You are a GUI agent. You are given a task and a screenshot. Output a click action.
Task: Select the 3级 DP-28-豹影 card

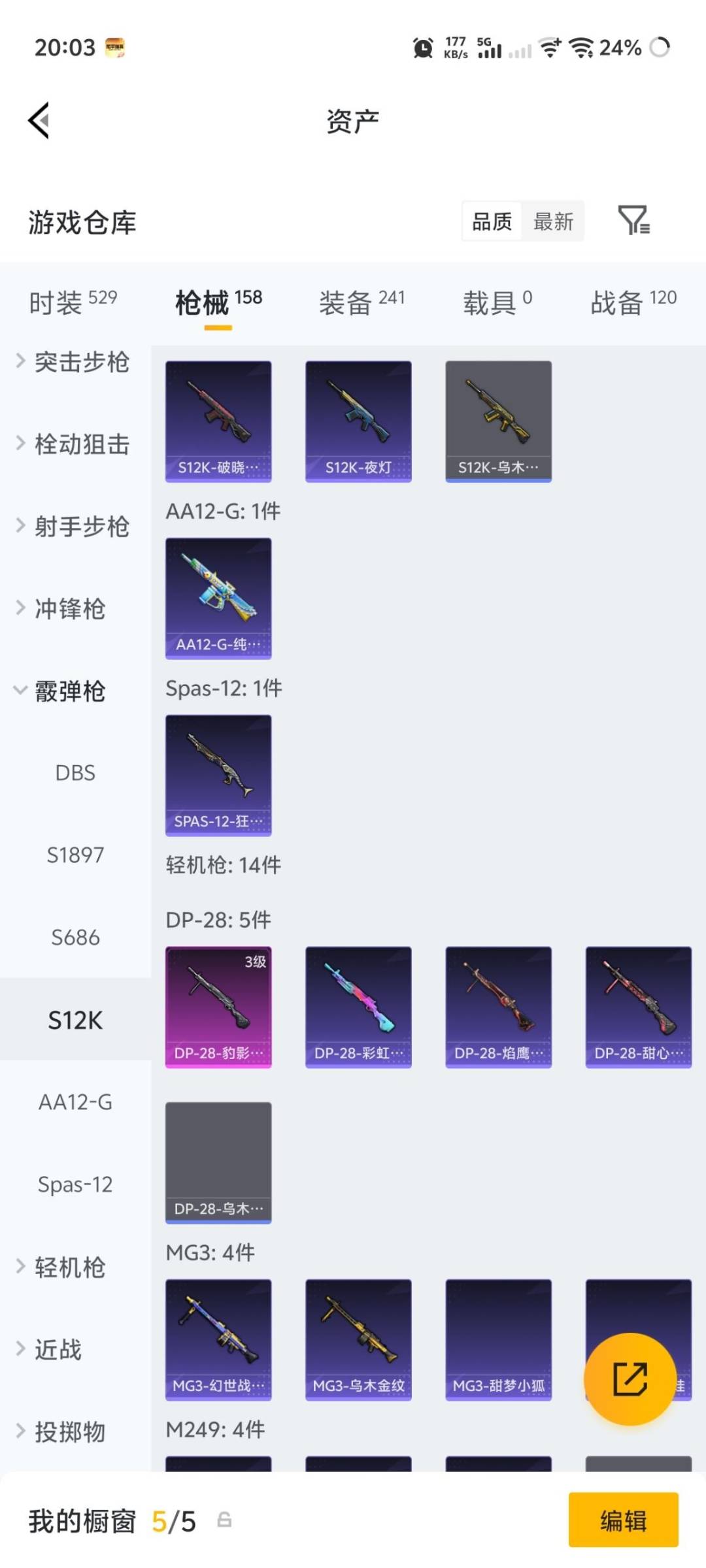click(218, 1006)
